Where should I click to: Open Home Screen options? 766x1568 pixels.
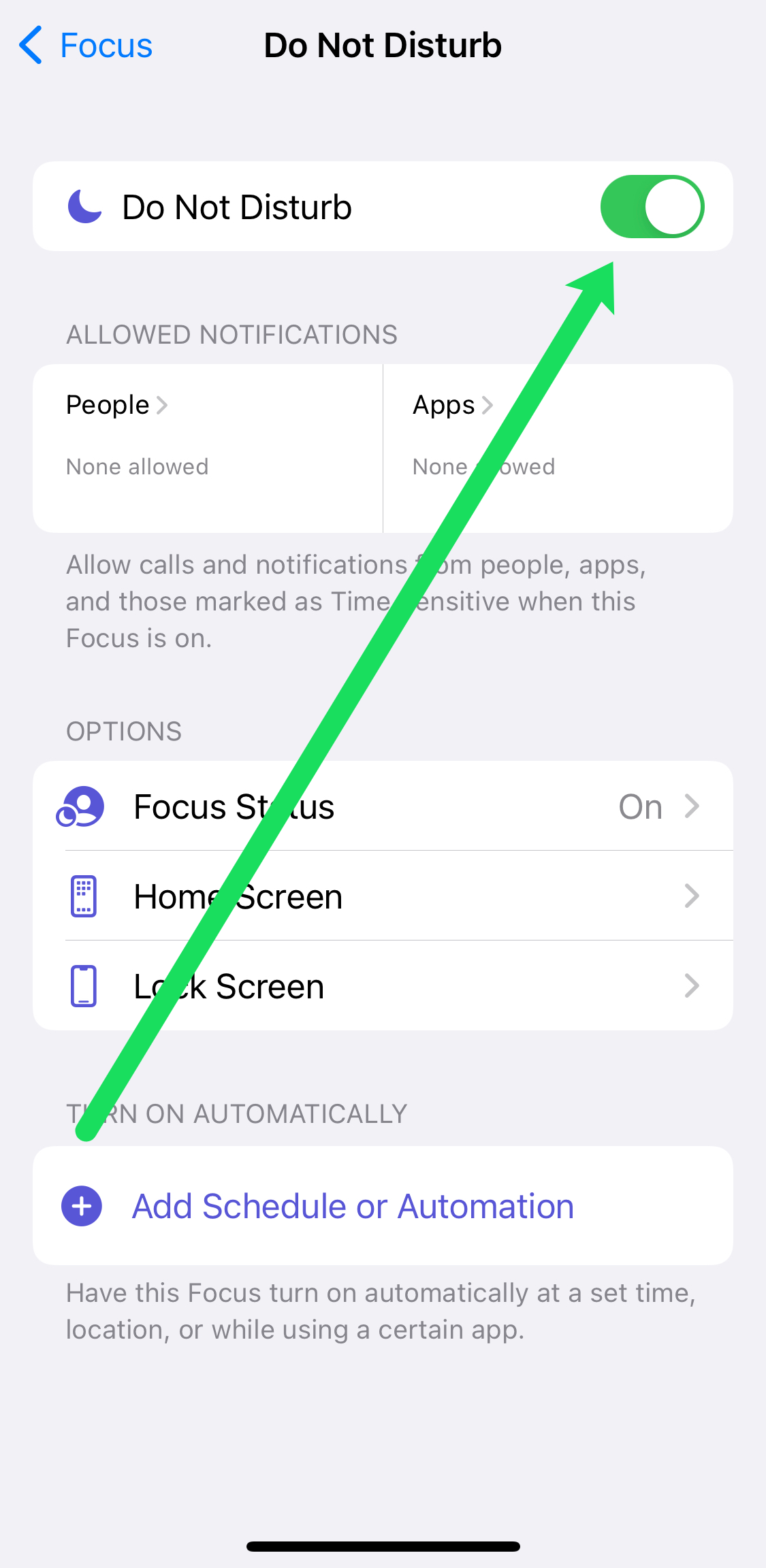point(383,896)
